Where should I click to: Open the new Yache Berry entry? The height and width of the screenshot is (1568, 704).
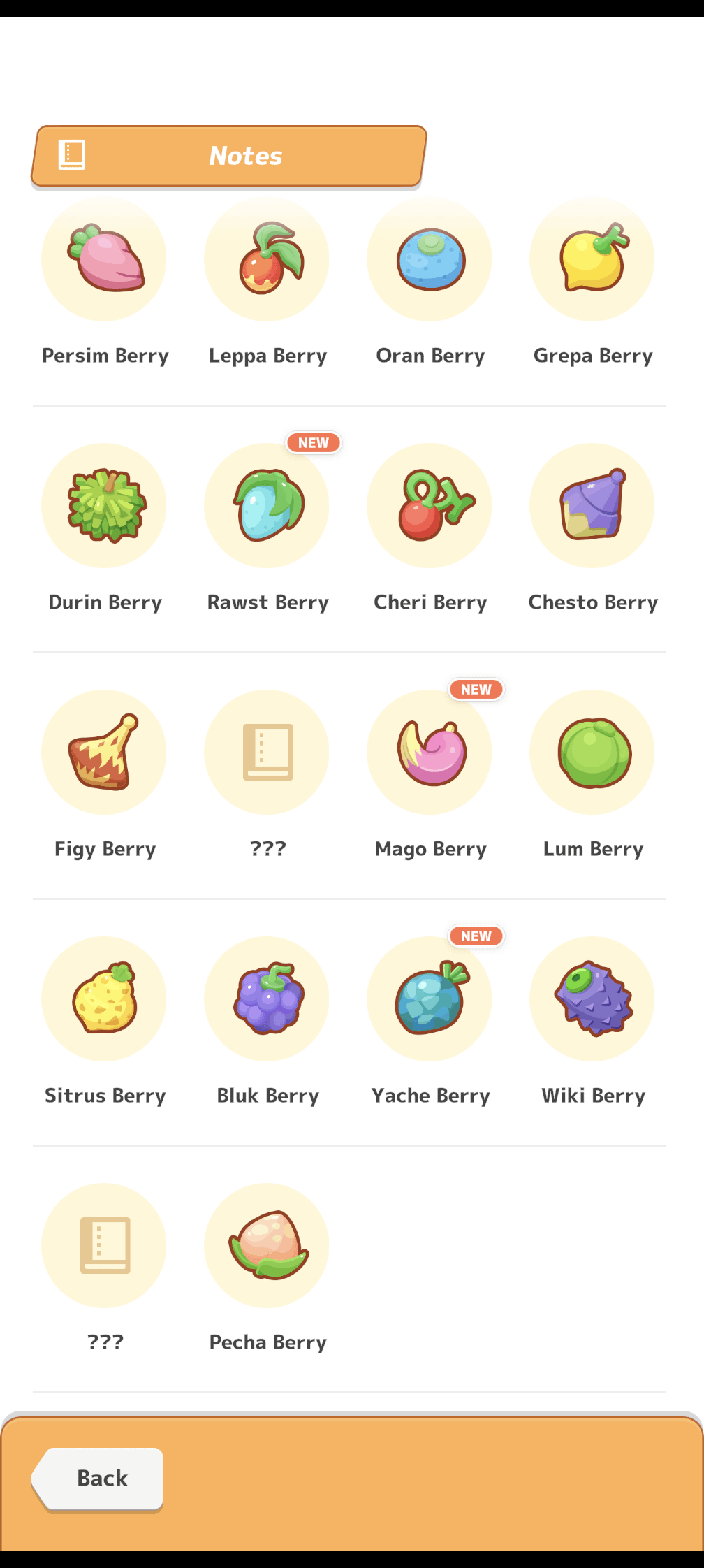tap(430, 999)
